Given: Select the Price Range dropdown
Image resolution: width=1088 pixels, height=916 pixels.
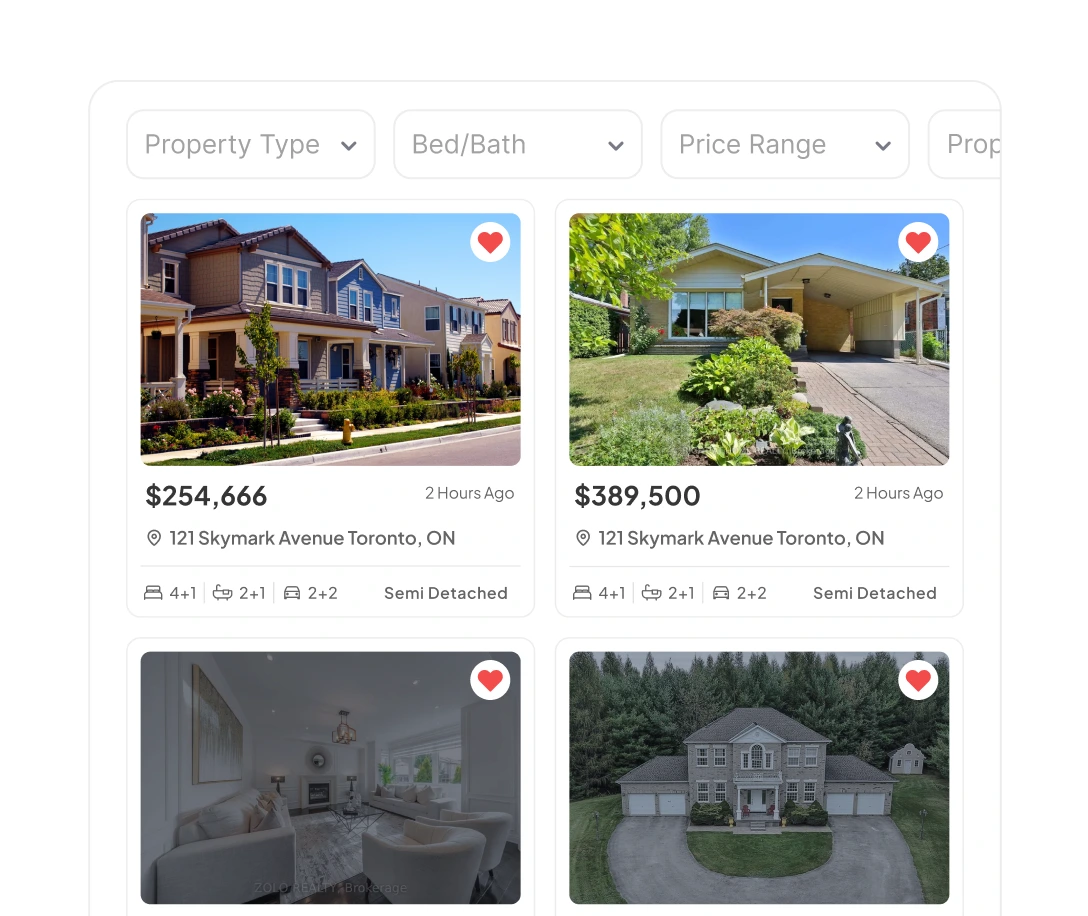Looking at the screenshot, I should (784, 145).
